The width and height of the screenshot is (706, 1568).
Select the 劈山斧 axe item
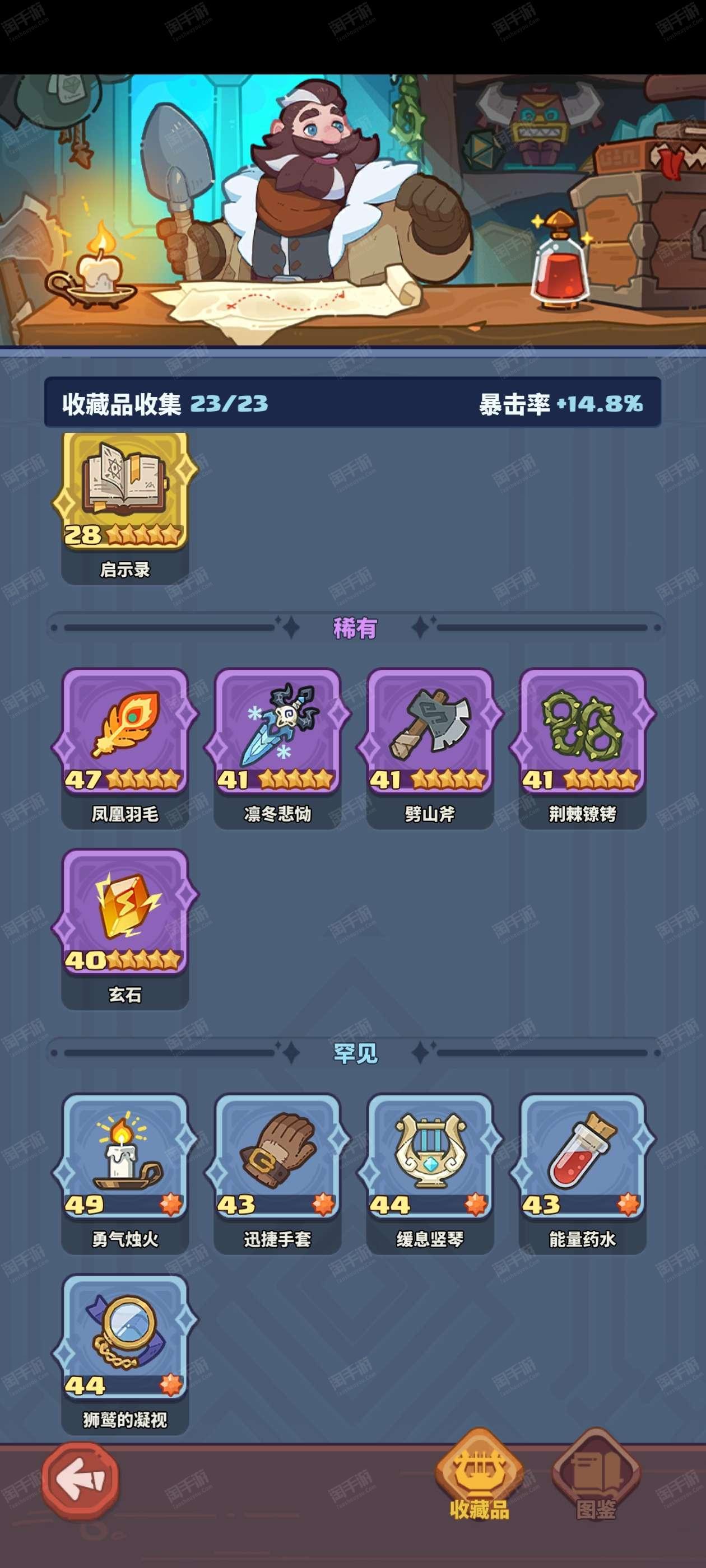click(x=429, y=748)
